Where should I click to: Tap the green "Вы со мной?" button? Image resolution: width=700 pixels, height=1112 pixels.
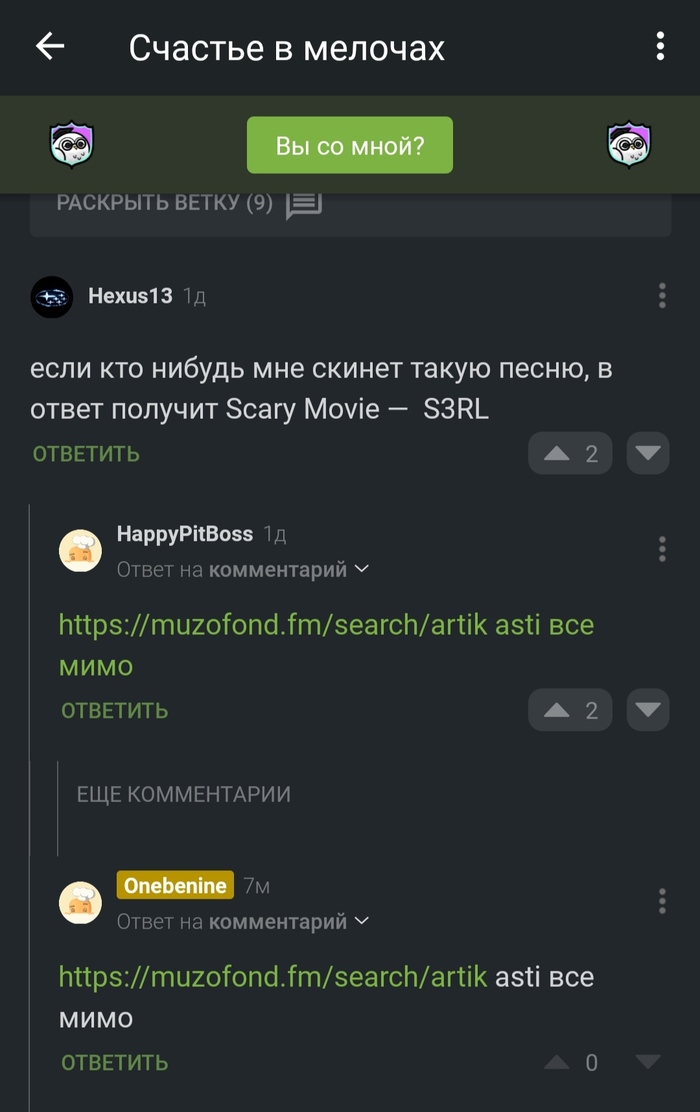pos(350,146)
